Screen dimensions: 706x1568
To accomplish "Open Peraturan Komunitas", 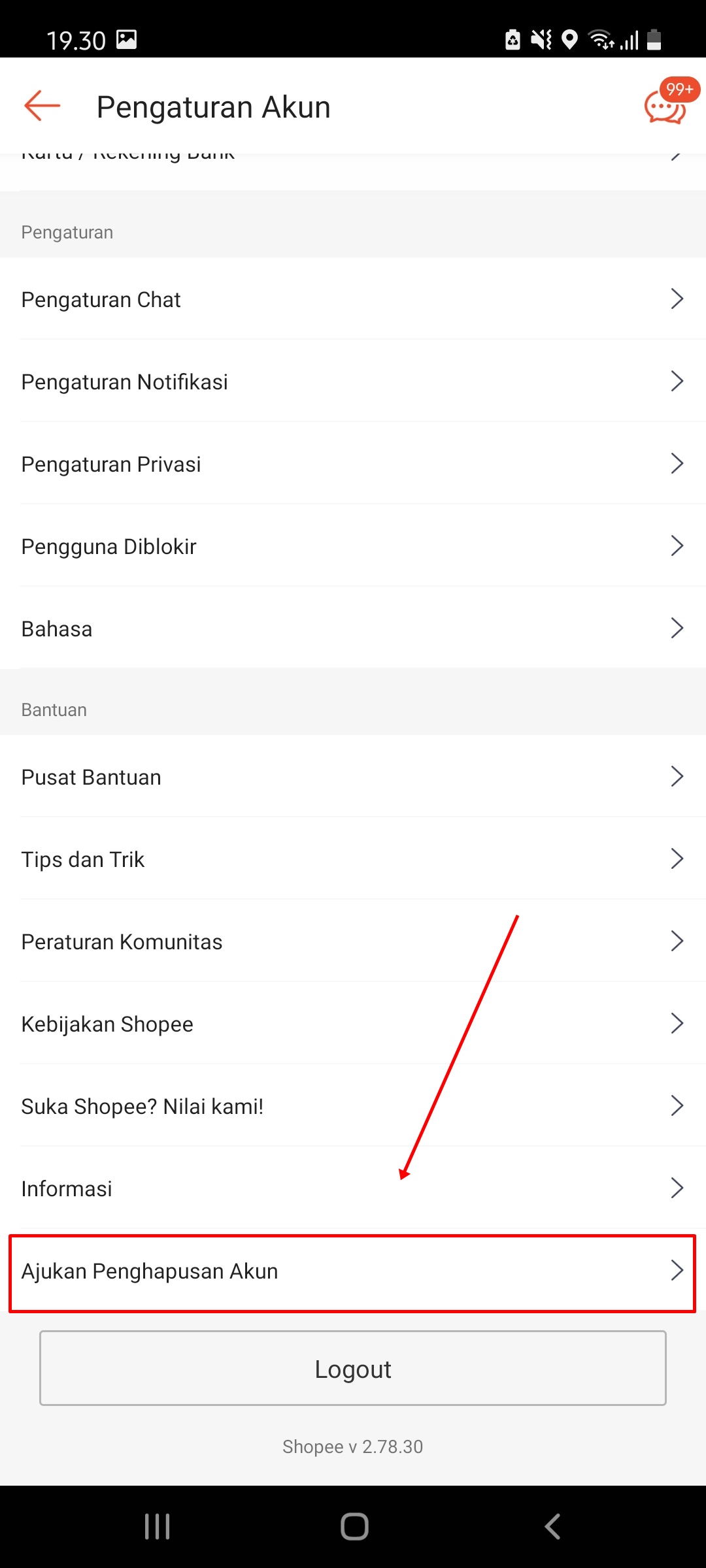I will 353,941.
